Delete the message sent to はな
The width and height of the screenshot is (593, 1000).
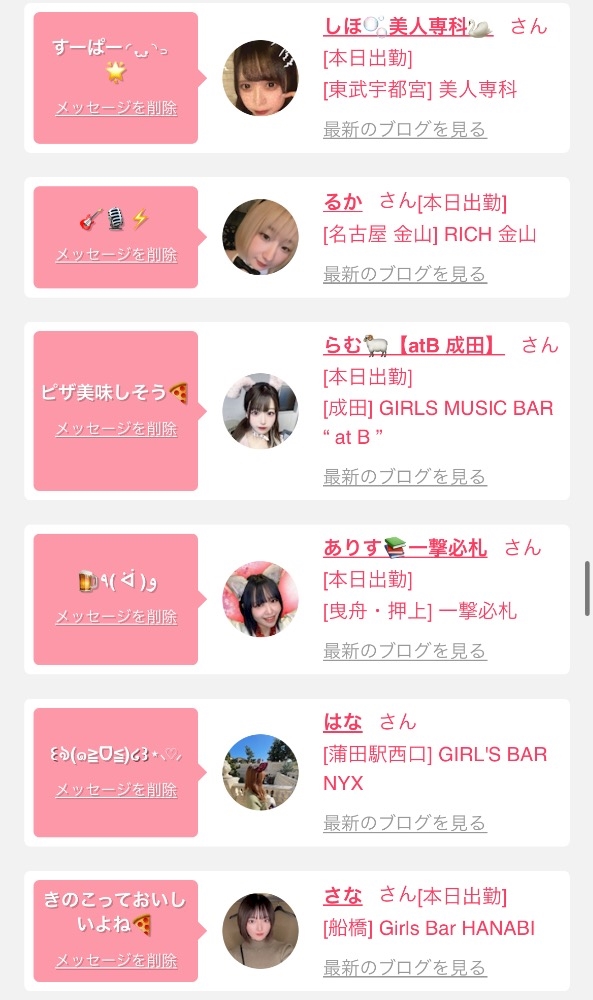(x=116, y=790)
